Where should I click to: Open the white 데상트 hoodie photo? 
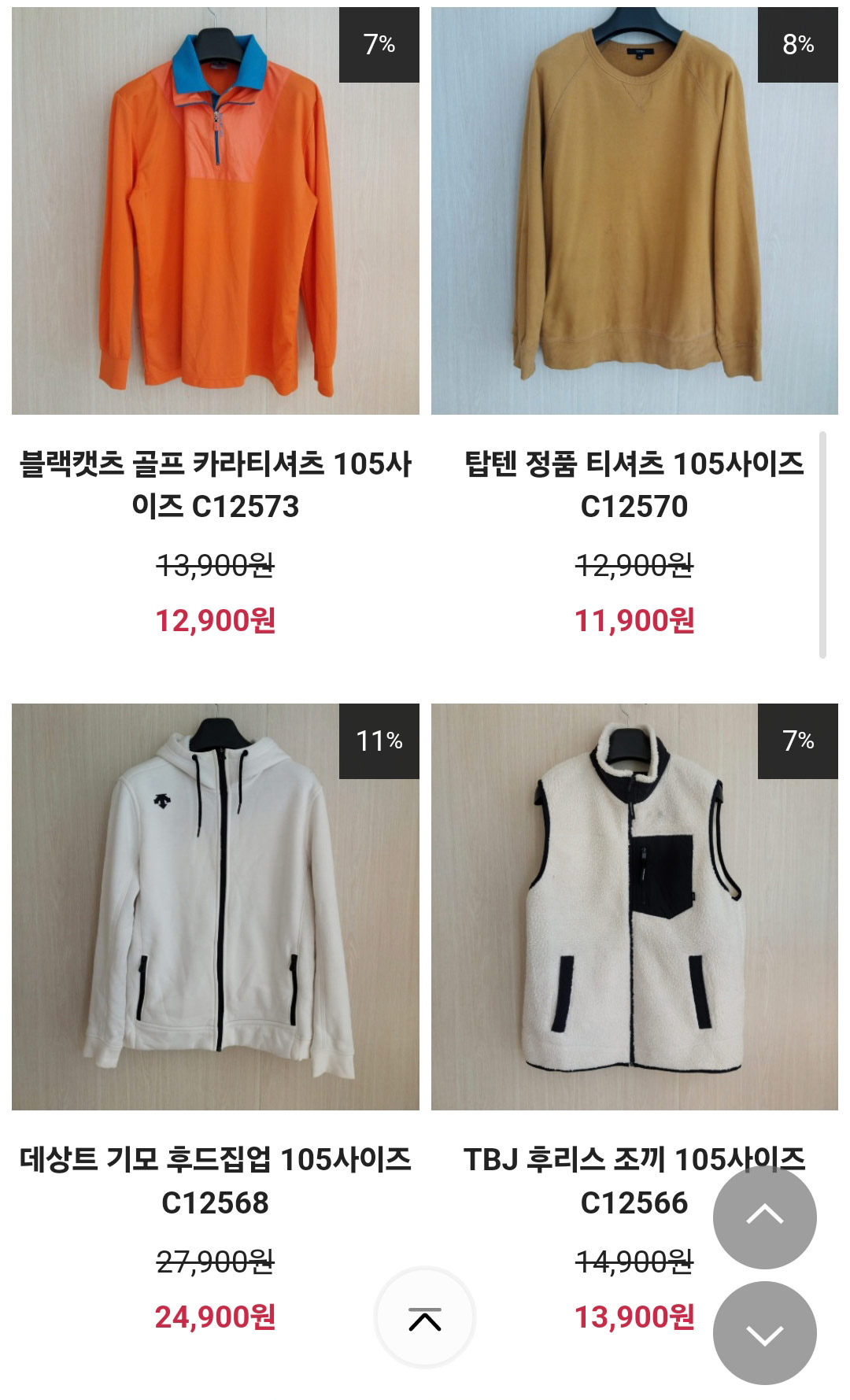[216, 907]
